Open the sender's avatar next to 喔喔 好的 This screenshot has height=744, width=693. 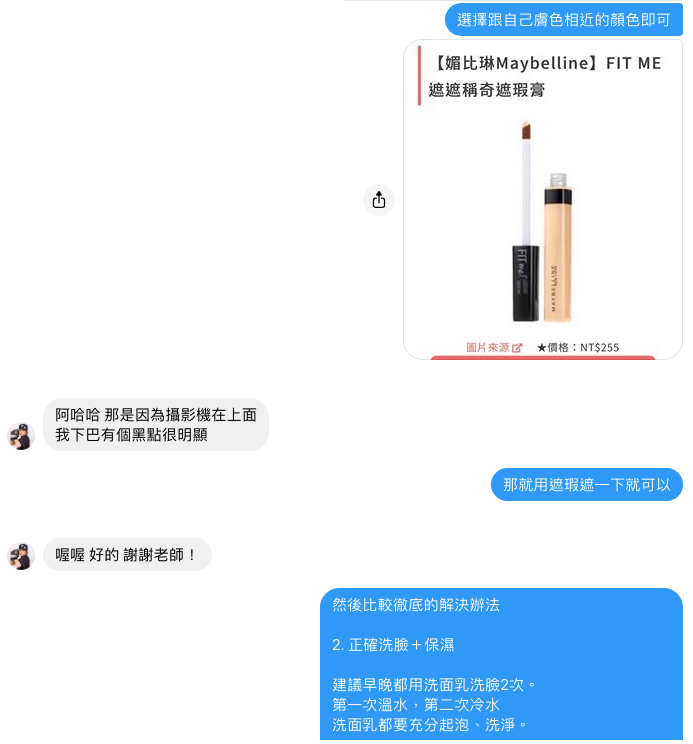tap(21, 556)
